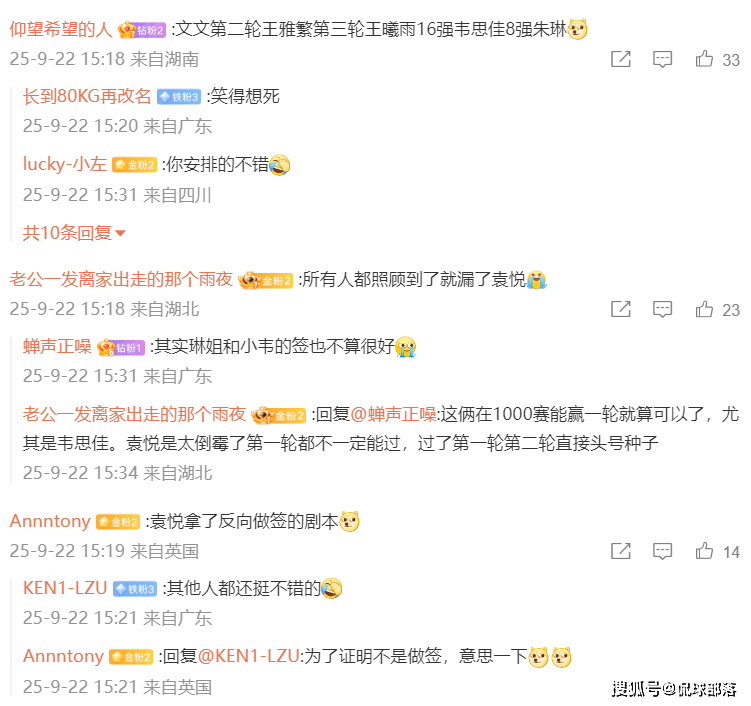This screenshot has width=751, height=706.
Task: Open the profile of 蝉声正噪
Action: click(57, 347)
